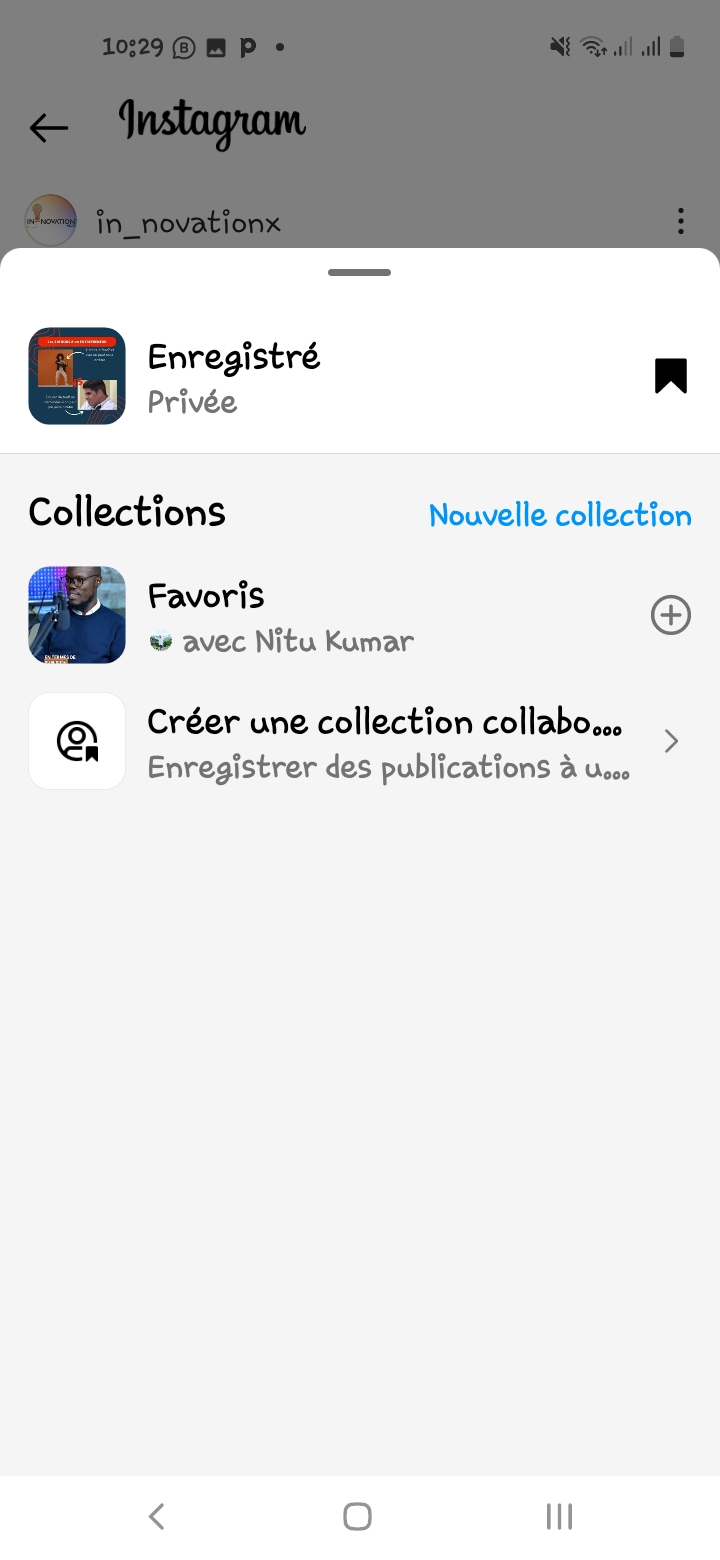Tap the system home button
This screenshot has width=720, height=1560.
pyautogui.click(x=357, y=1516)
